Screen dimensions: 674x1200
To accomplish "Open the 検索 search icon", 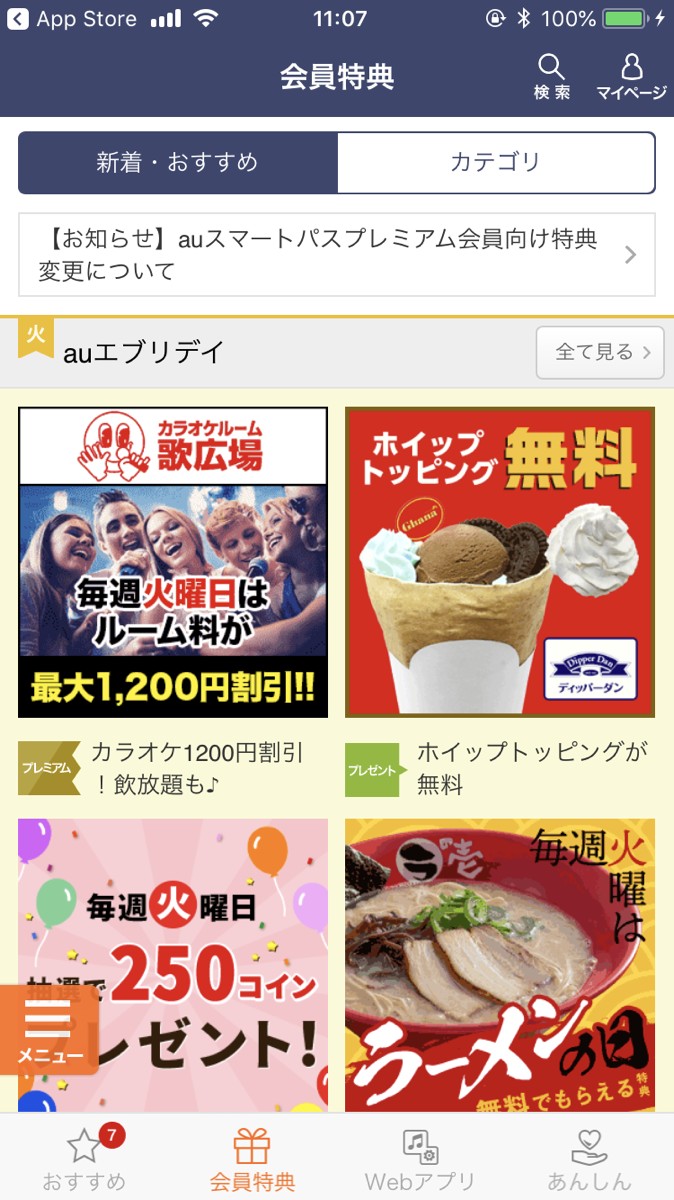I will click(552, 76).
